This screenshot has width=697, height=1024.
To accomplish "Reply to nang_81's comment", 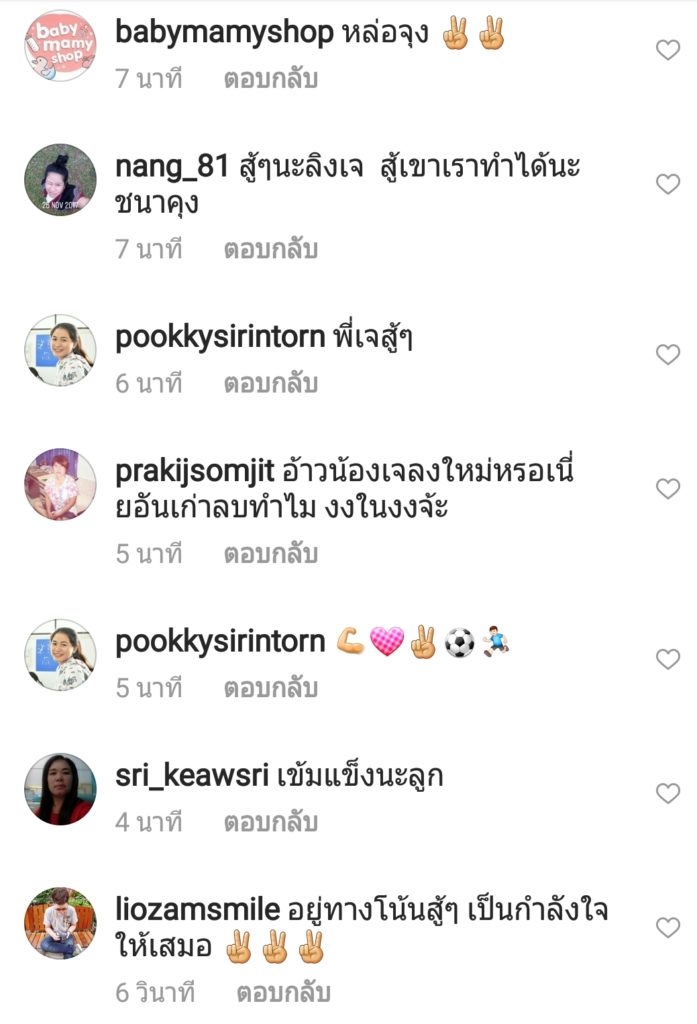I will [270, 248].
